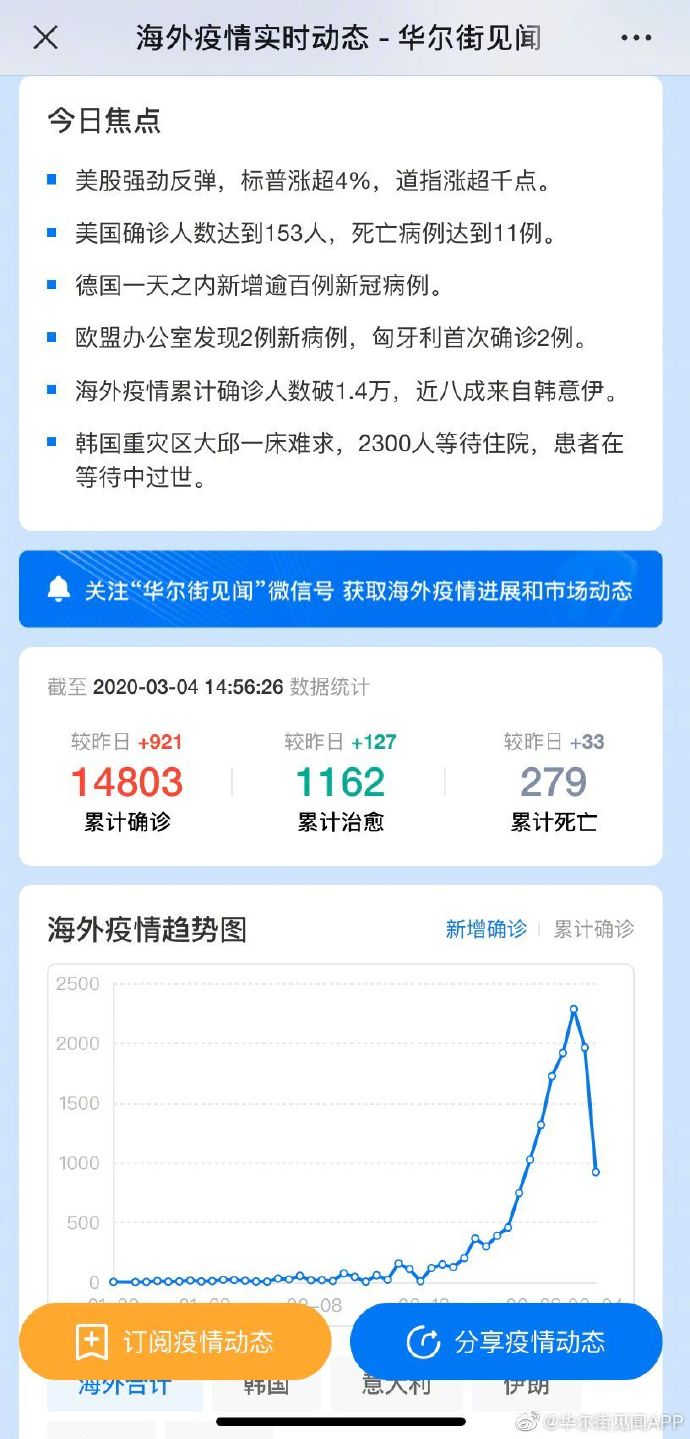Tap the 关注华尔街见闻微信号 blue banner

(x=340, y=589)
